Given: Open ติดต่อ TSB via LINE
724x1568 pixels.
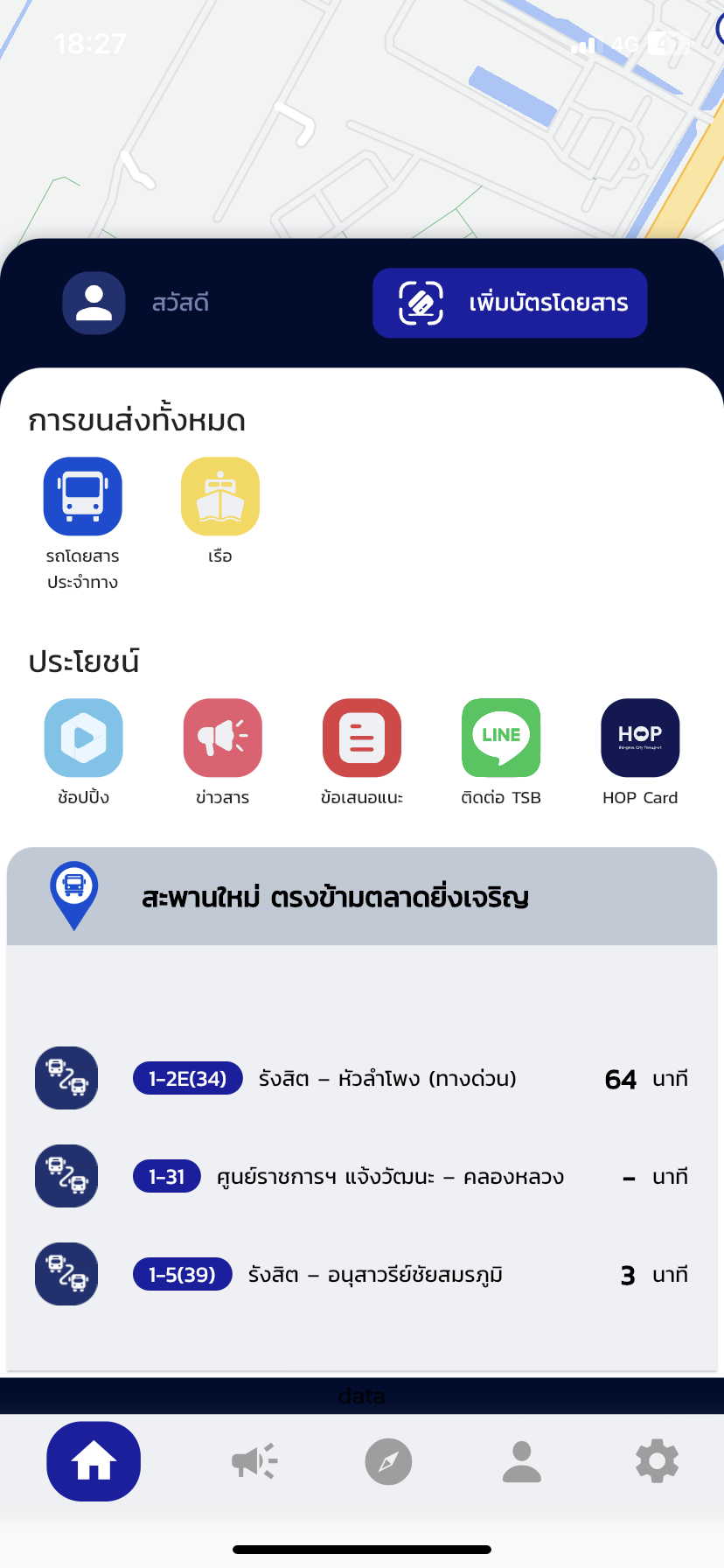Looking at the screenshot, I should (501, 738).
